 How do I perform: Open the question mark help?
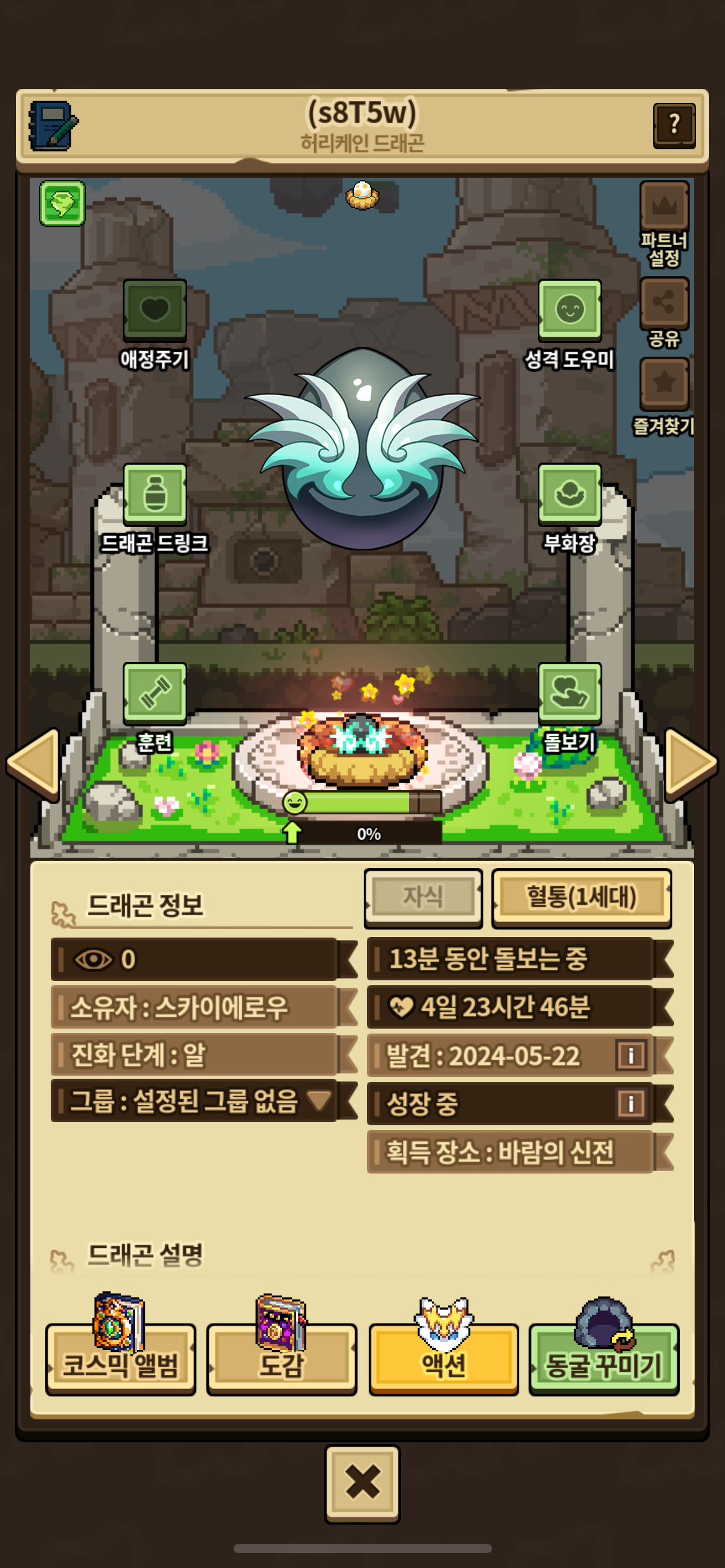coord(674,126)
